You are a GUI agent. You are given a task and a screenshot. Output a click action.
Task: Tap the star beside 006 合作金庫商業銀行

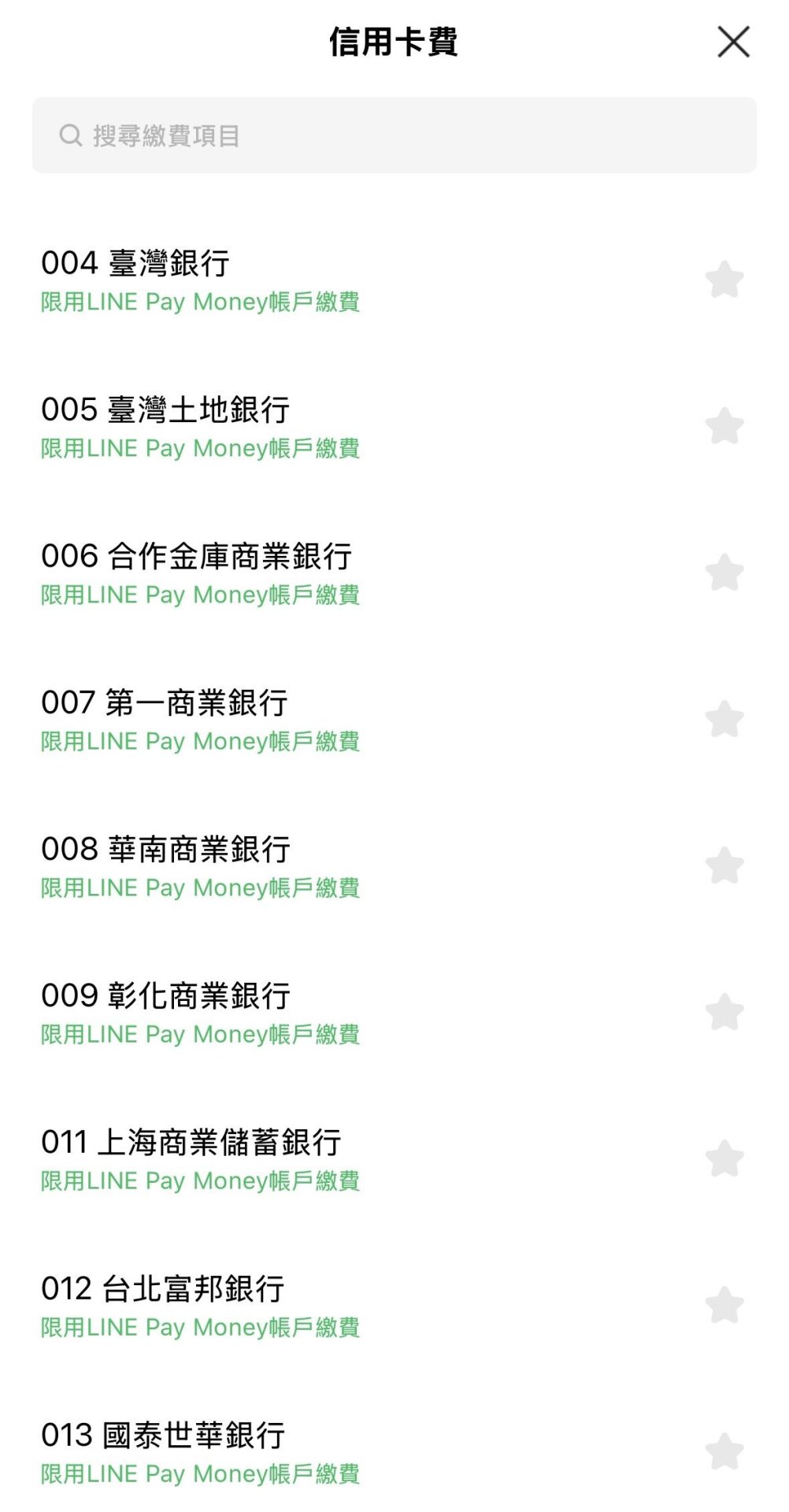[x=724, y=573]
